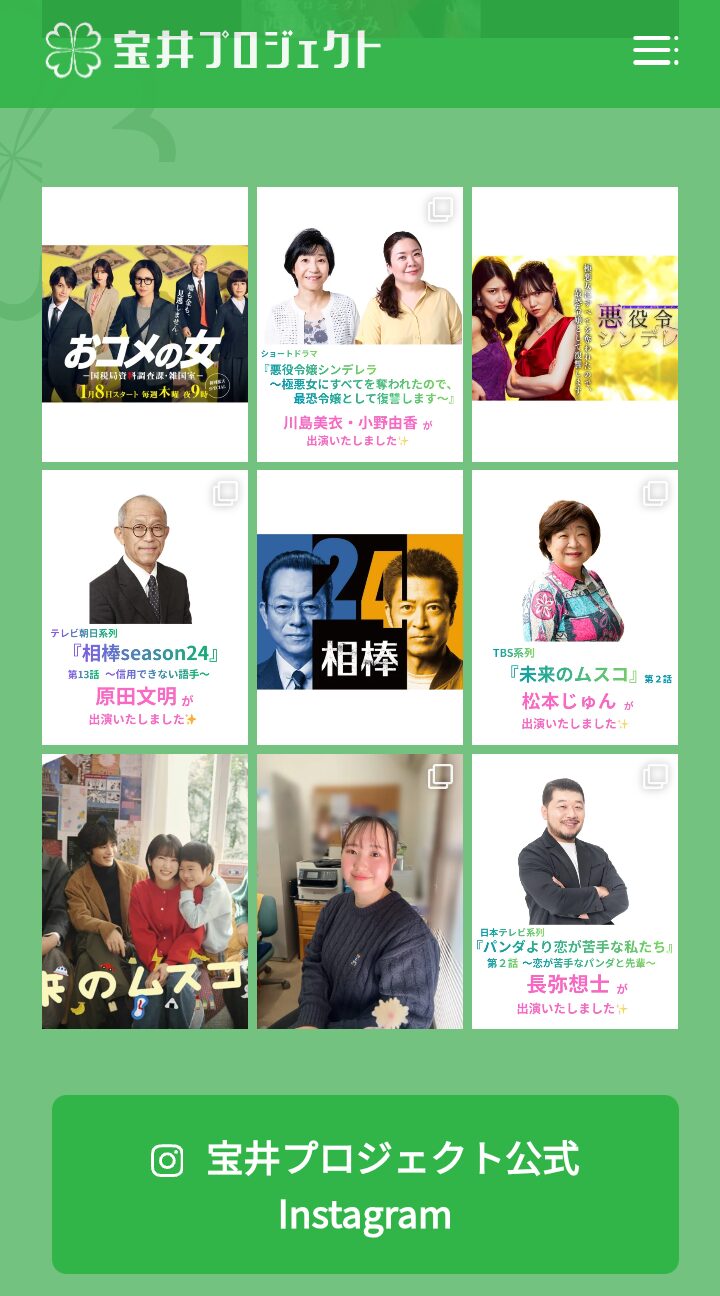Viewport: 720px width, 1296px height.
Task: Open the 原田文明 相棒season24 post
Action: point(145,607)
